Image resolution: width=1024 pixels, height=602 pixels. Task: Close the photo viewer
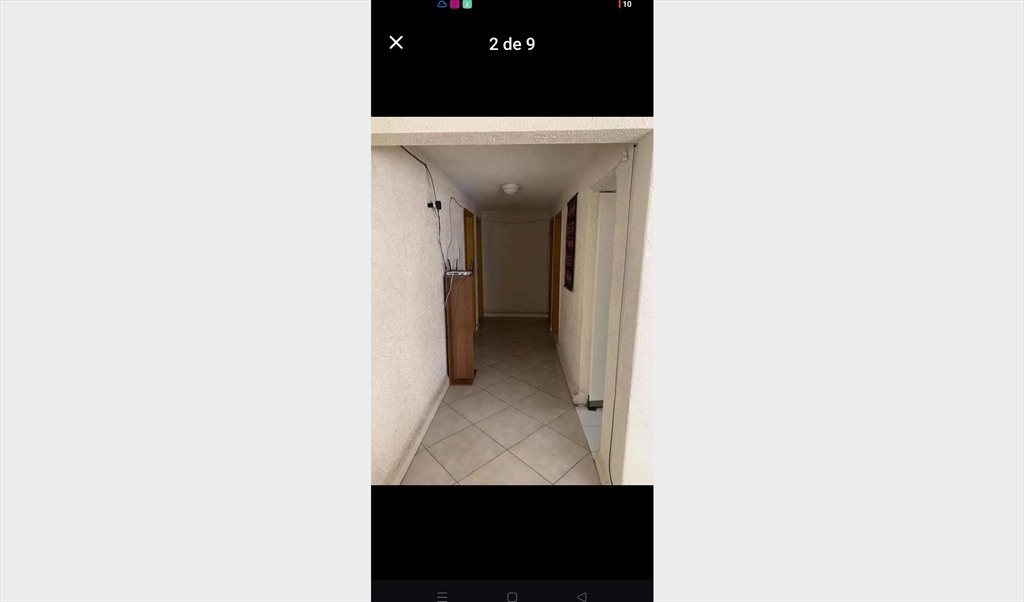click(396, 42)
